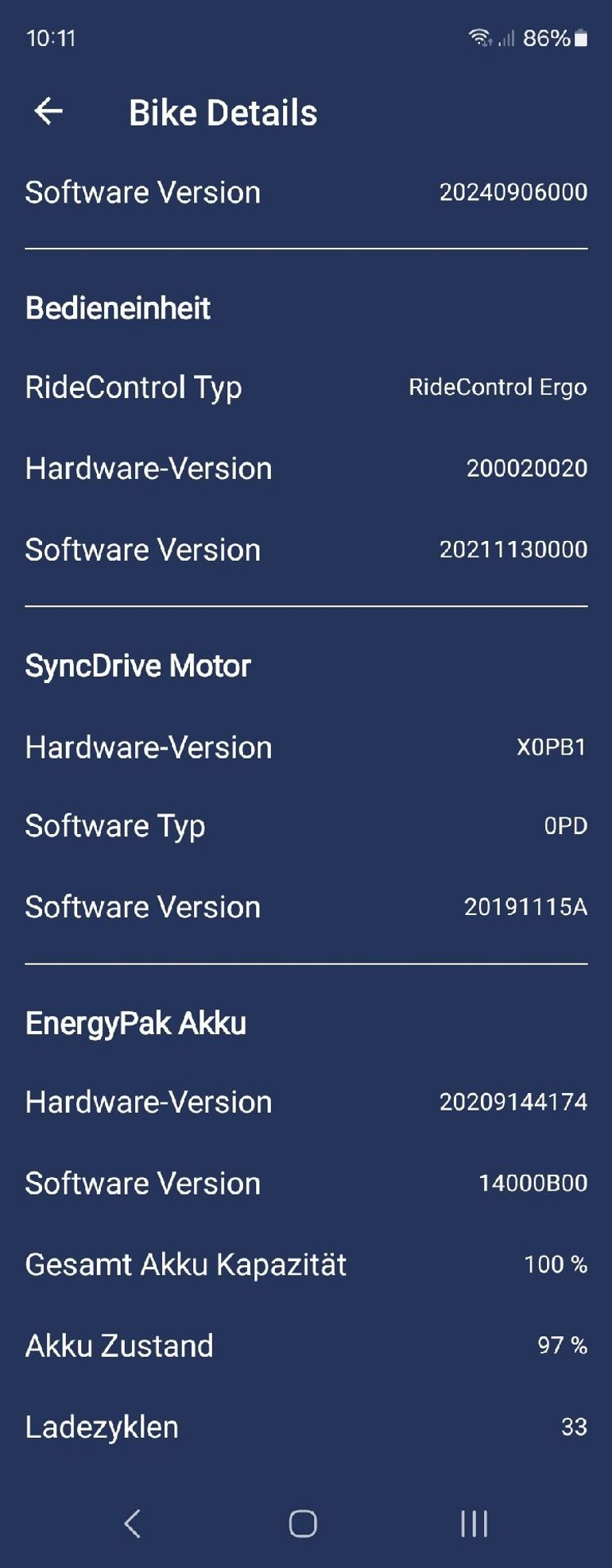Tap the system back button

[133, 1523]
